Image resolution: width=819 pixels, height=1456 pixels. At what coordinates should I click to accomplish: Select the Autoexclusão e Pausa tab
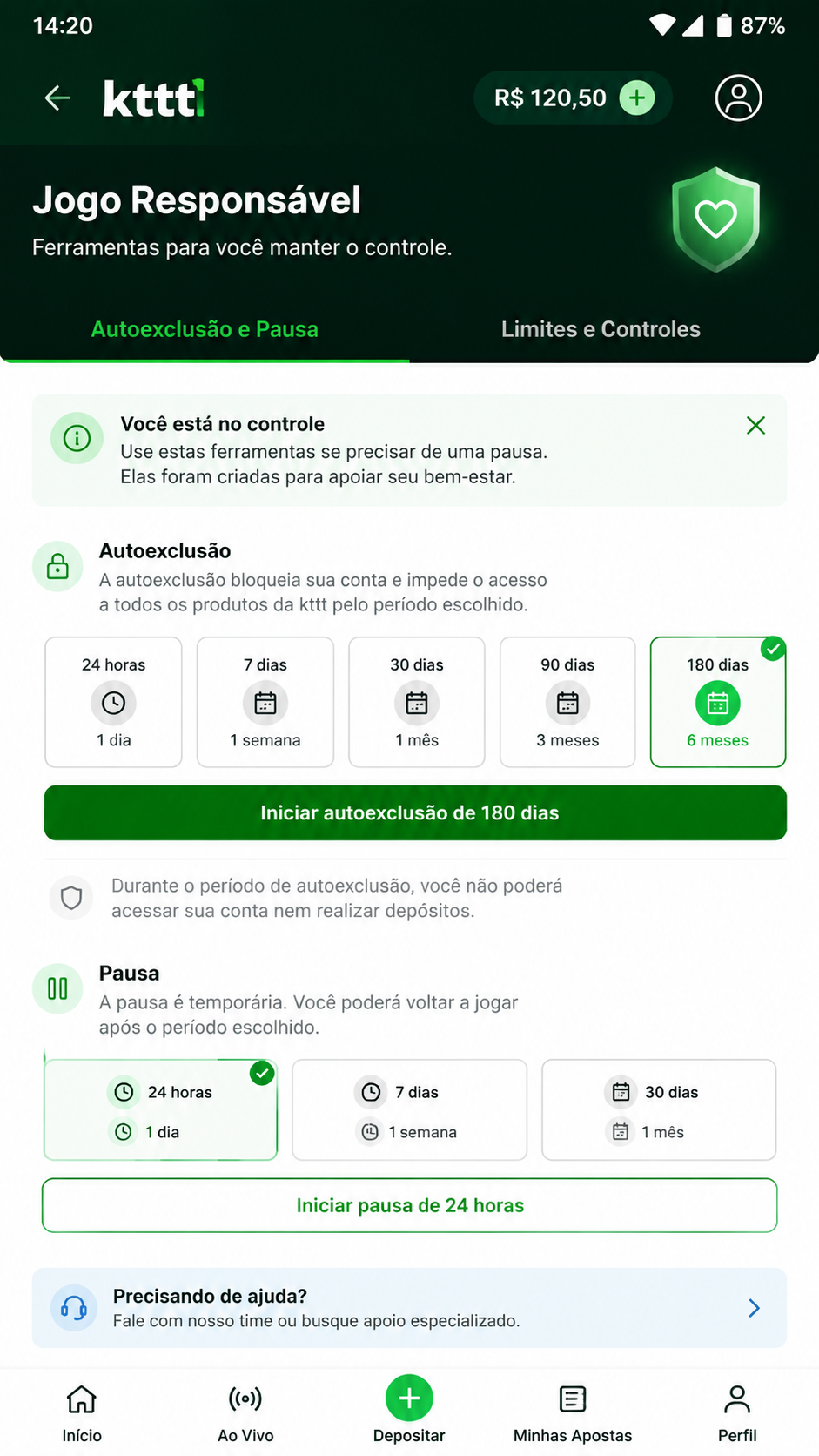click(205, 329)
